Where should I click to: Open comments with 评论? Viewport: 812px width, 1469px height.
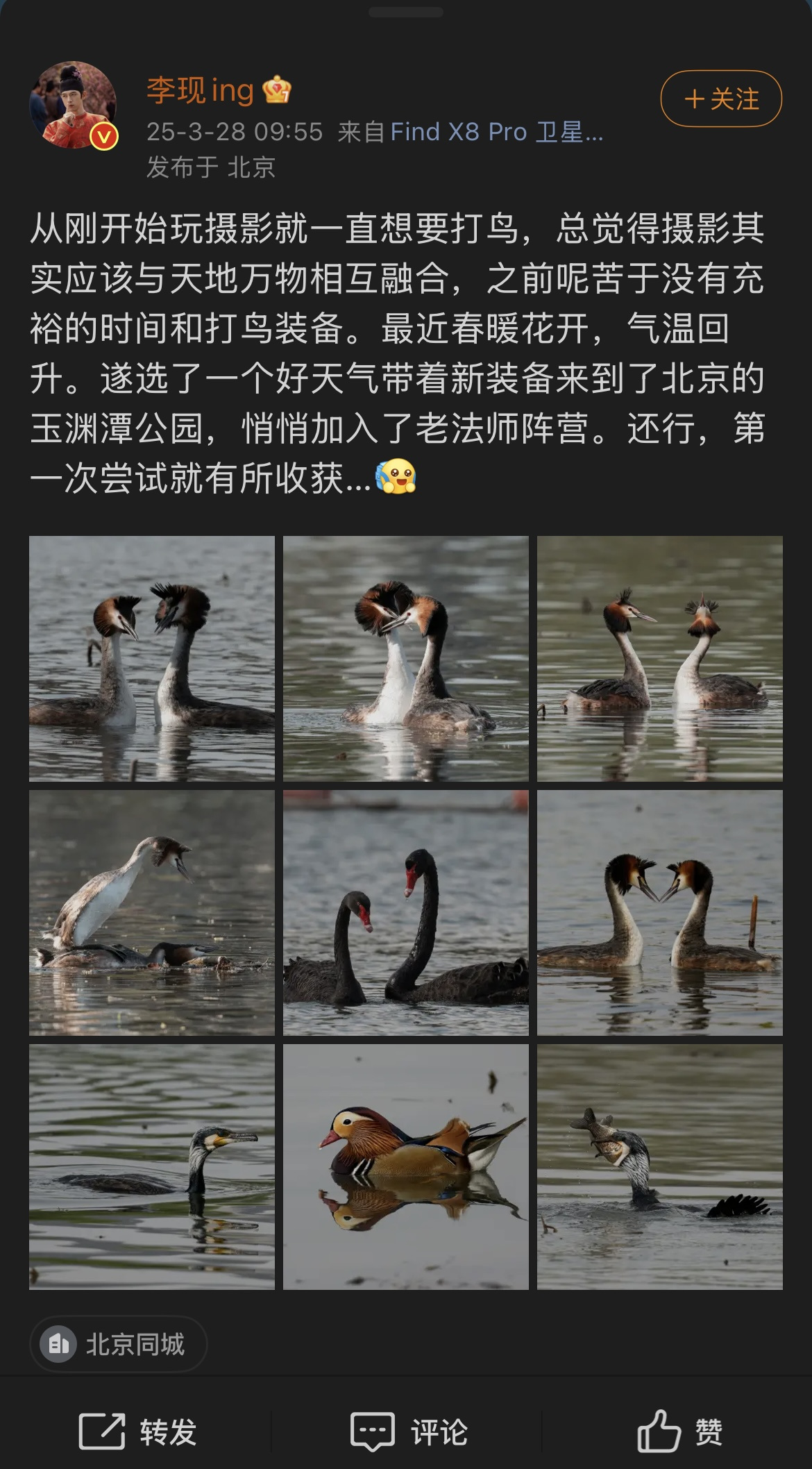(x=408, y=1431)
